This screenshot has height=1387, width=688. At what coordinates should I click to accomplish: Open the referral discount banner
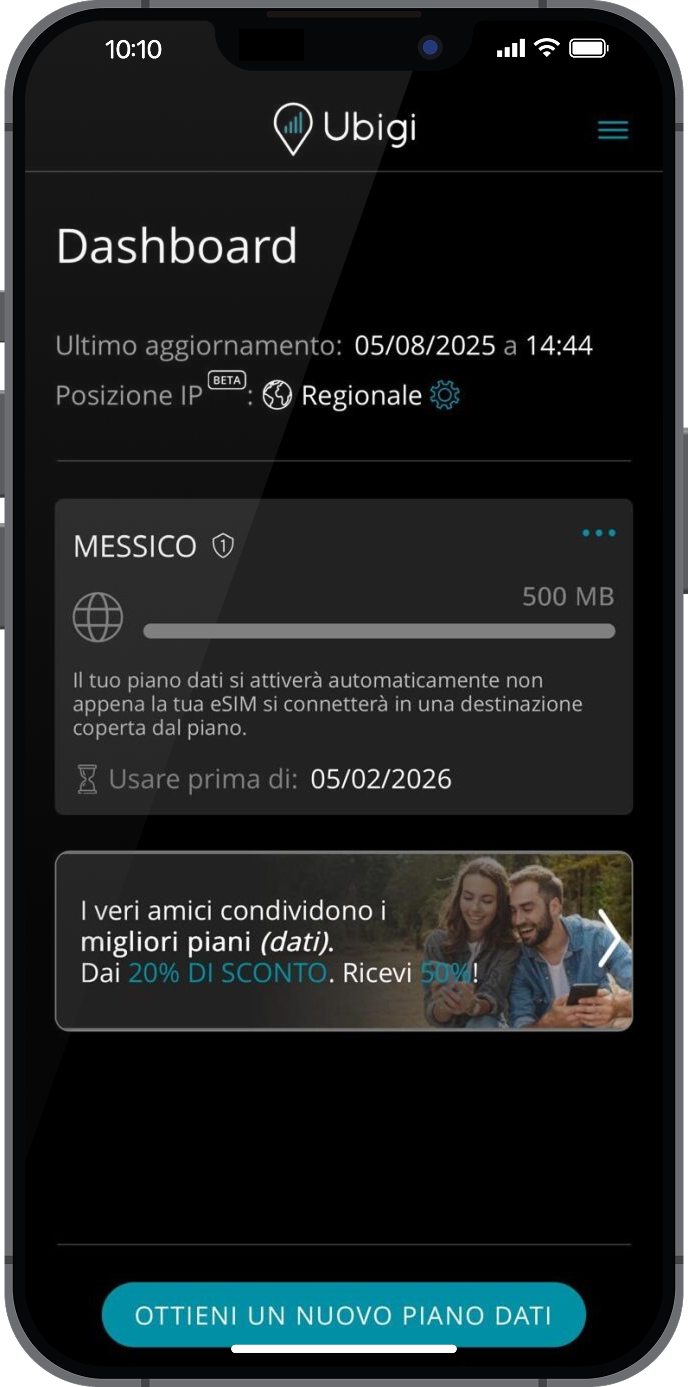click(343, 940)
